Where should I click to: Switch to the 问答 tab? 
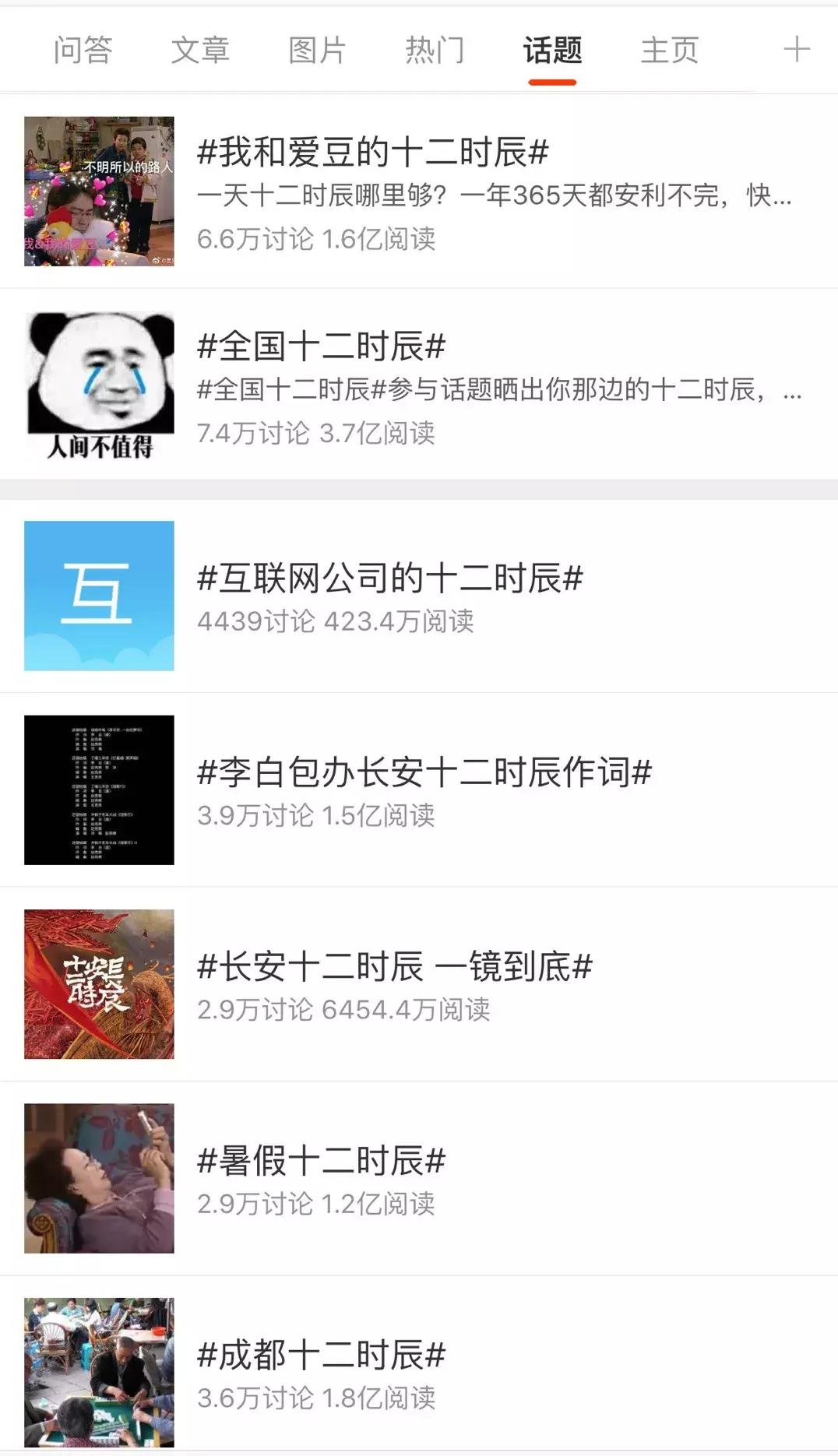[83, 51]
